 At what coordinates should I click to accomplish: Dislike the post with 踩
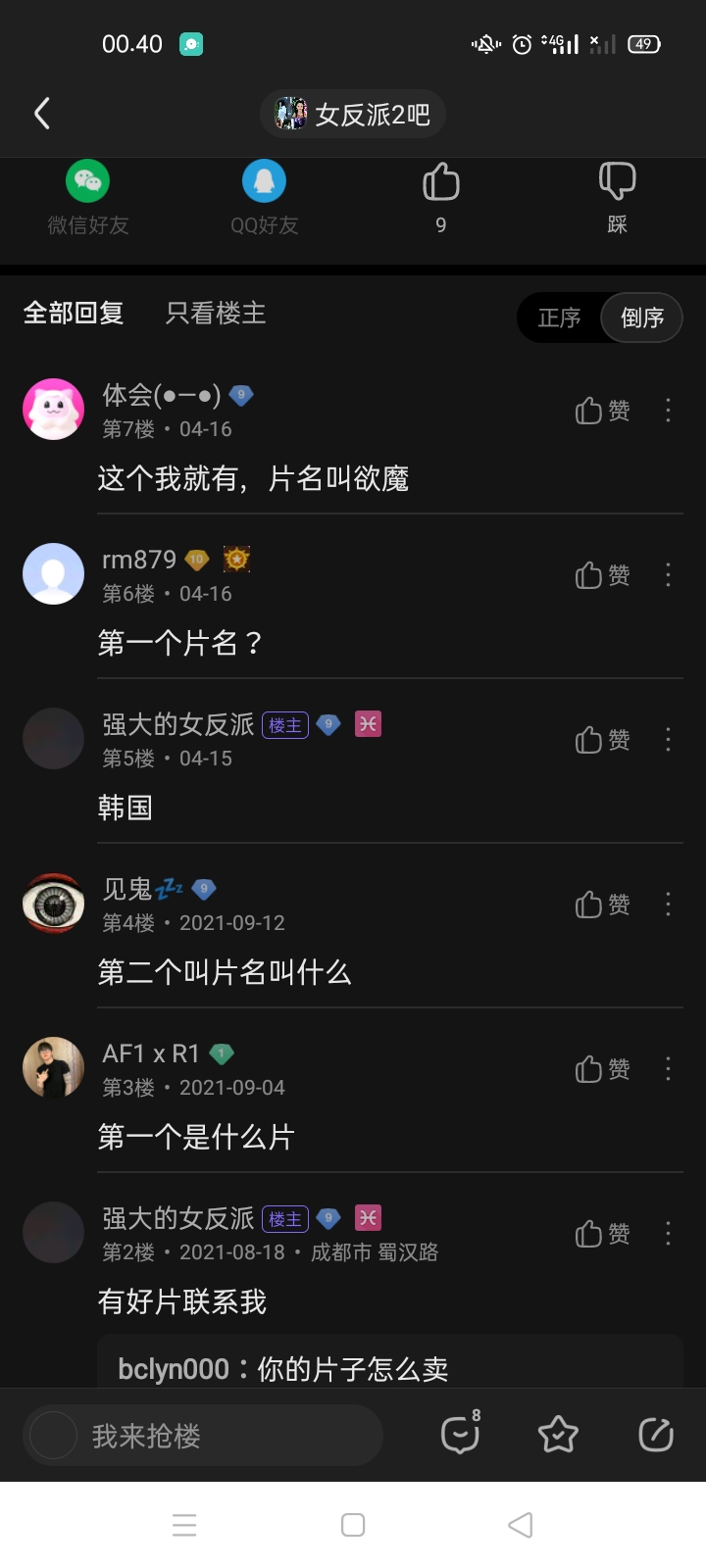coord(617,196)
